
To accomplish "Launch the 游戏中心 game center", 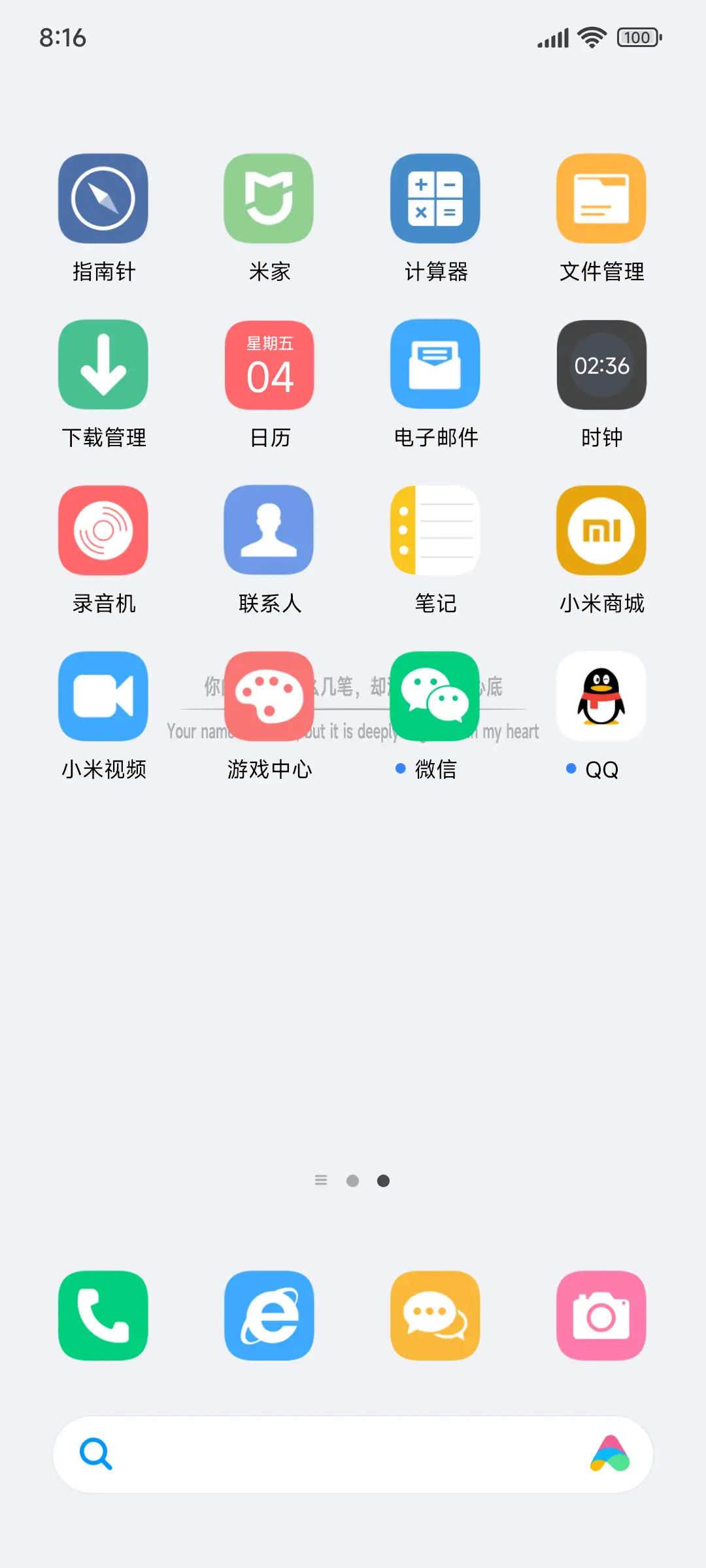I will click(x=269, y=696).
